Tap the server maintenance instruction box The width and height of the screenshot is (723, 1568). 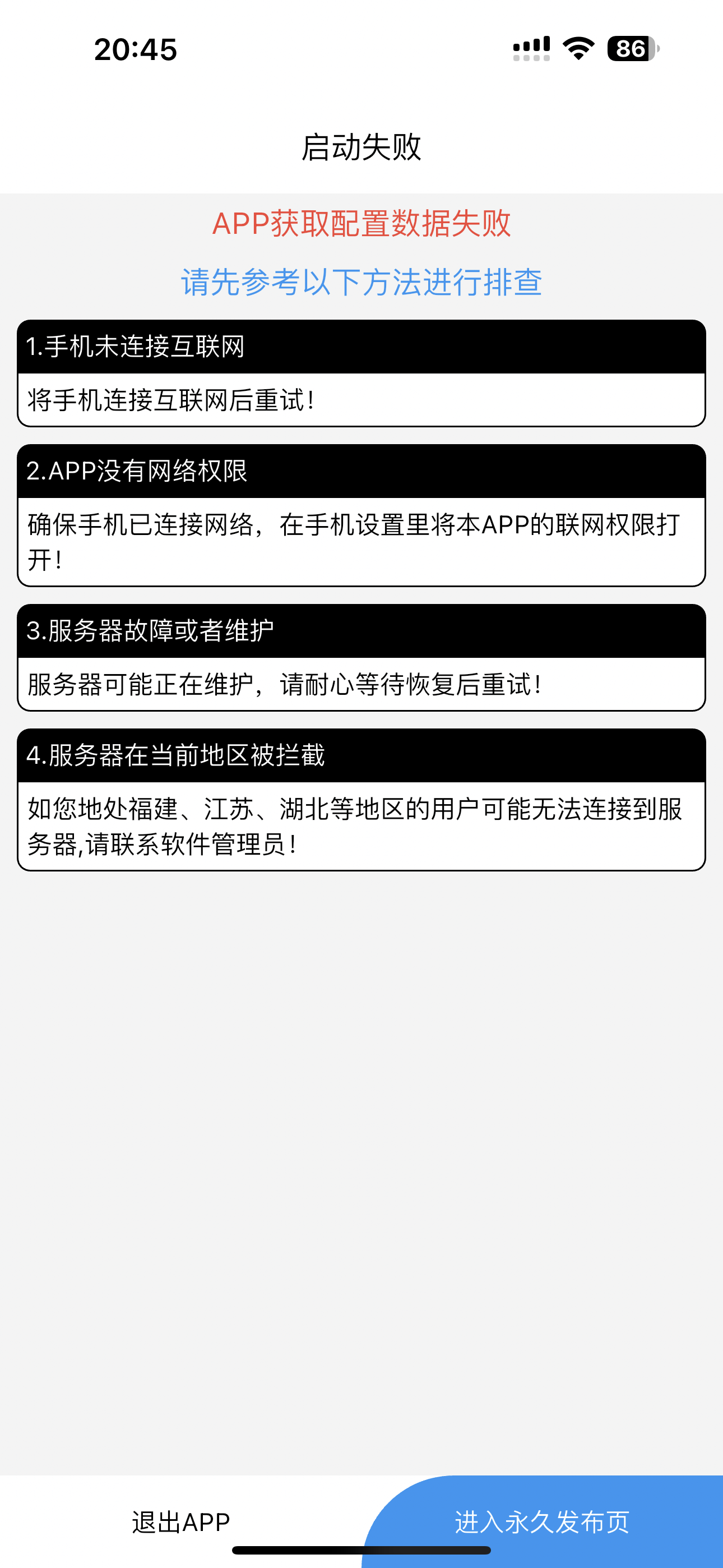pyautogui.click(x=361, y=686)
